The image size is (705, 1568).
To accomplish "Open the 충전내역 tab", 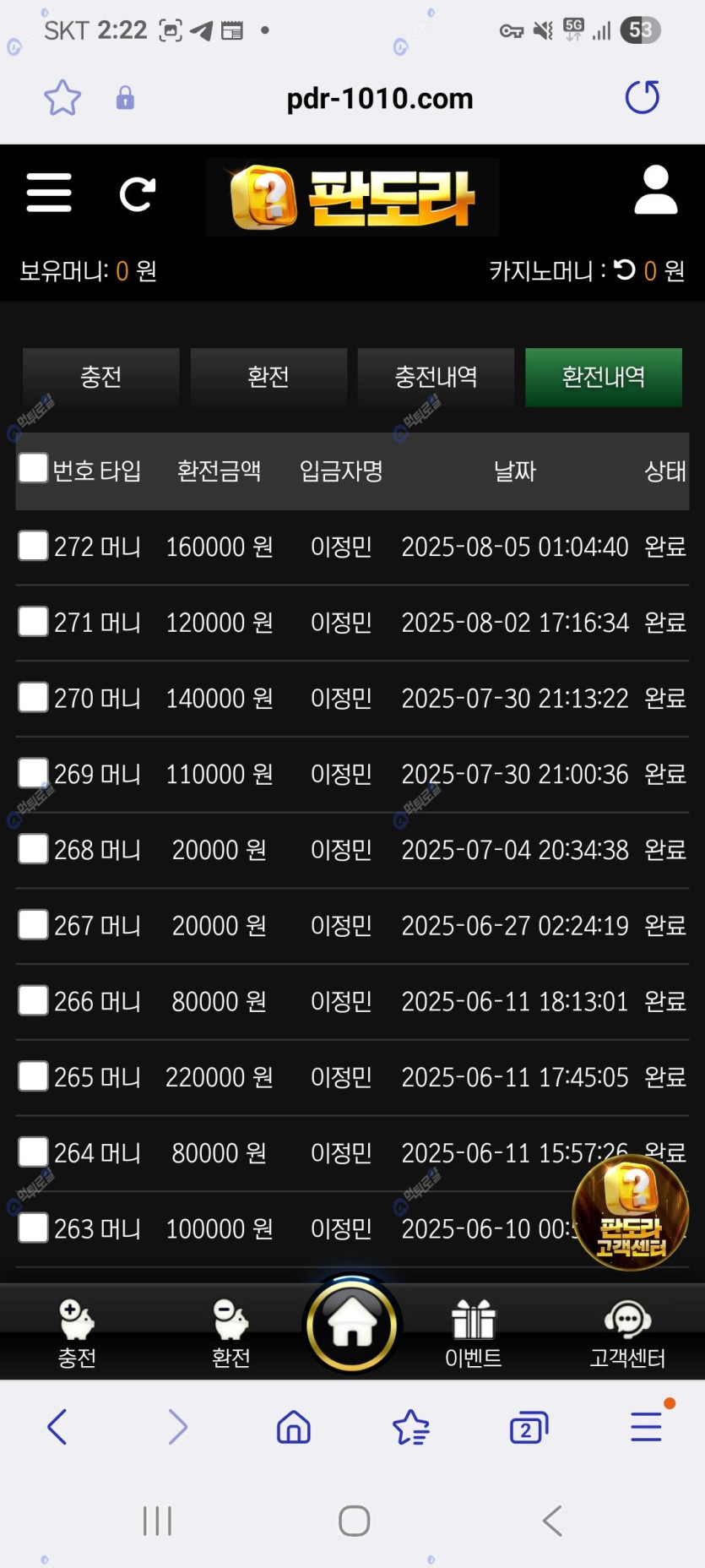I will click(436, 378).
